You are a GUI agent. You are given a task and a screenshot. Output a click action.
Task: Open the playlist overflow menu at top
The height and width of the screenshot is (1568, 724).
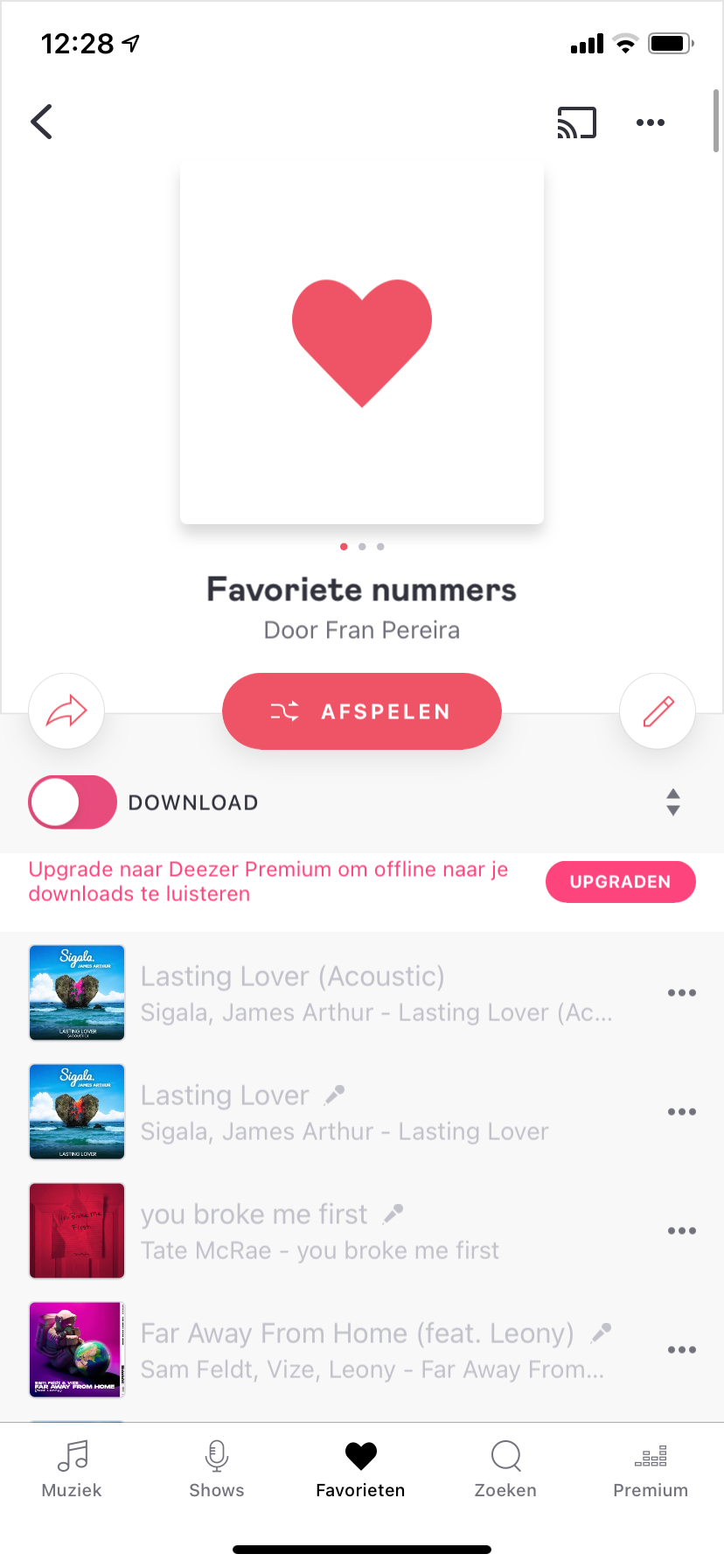(x=650, y=122)
